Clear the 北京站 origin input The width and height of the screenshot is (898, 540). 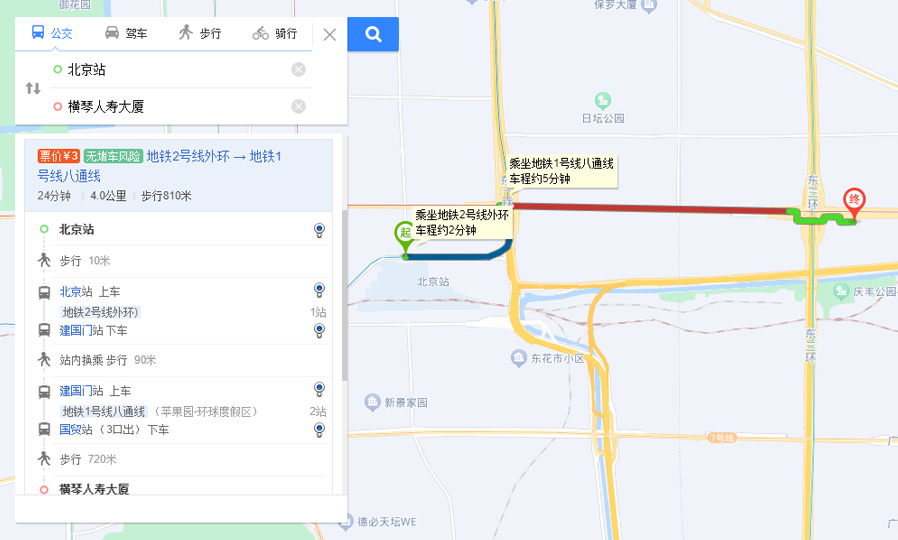pos(298,70)
